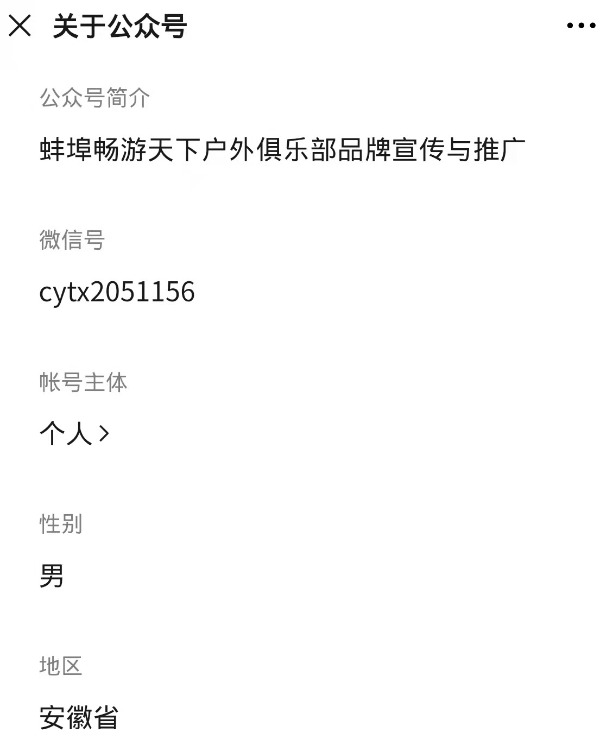Image resolution: width=600 pixels, height=739 pixels.
Task: Close the 关于公众号 page
Action: click(x=21, y=26)
